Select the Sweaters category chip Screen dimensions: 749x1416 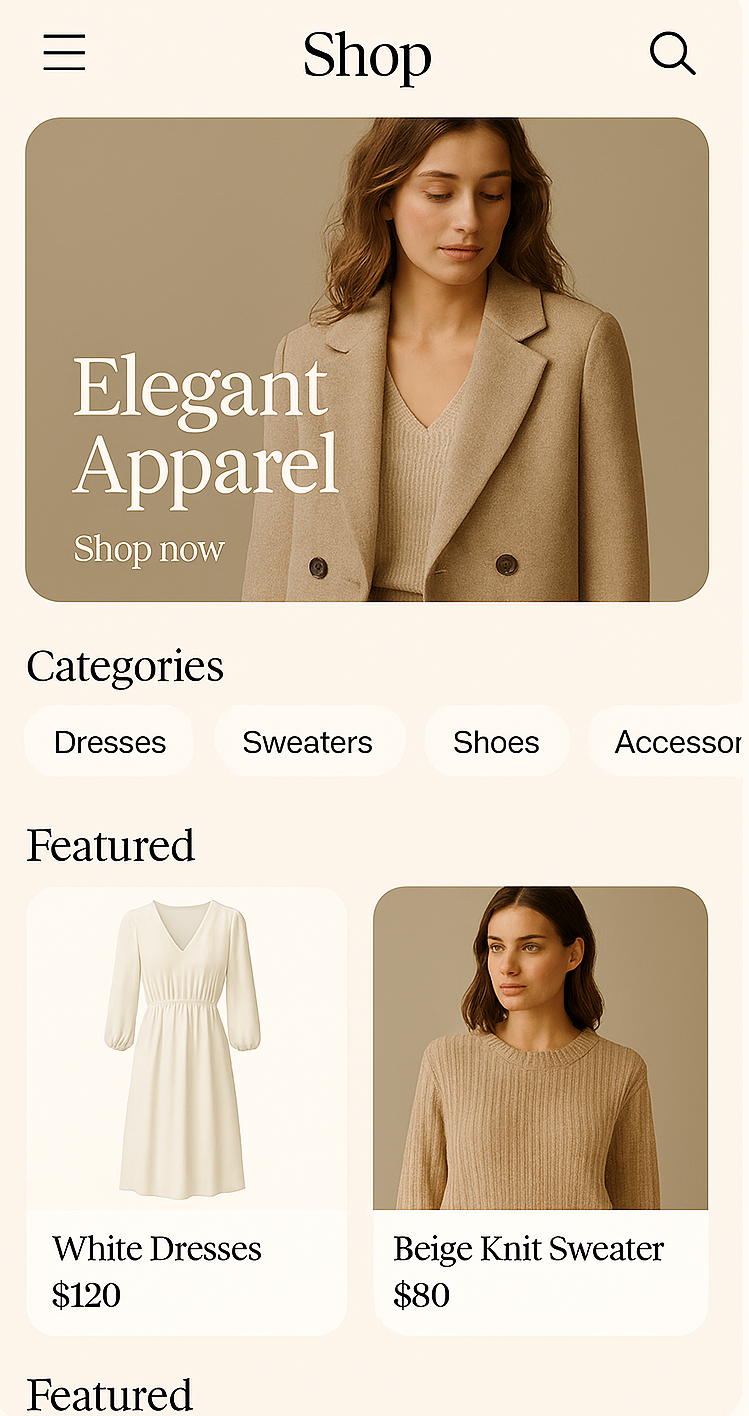(x=307, y=742)
